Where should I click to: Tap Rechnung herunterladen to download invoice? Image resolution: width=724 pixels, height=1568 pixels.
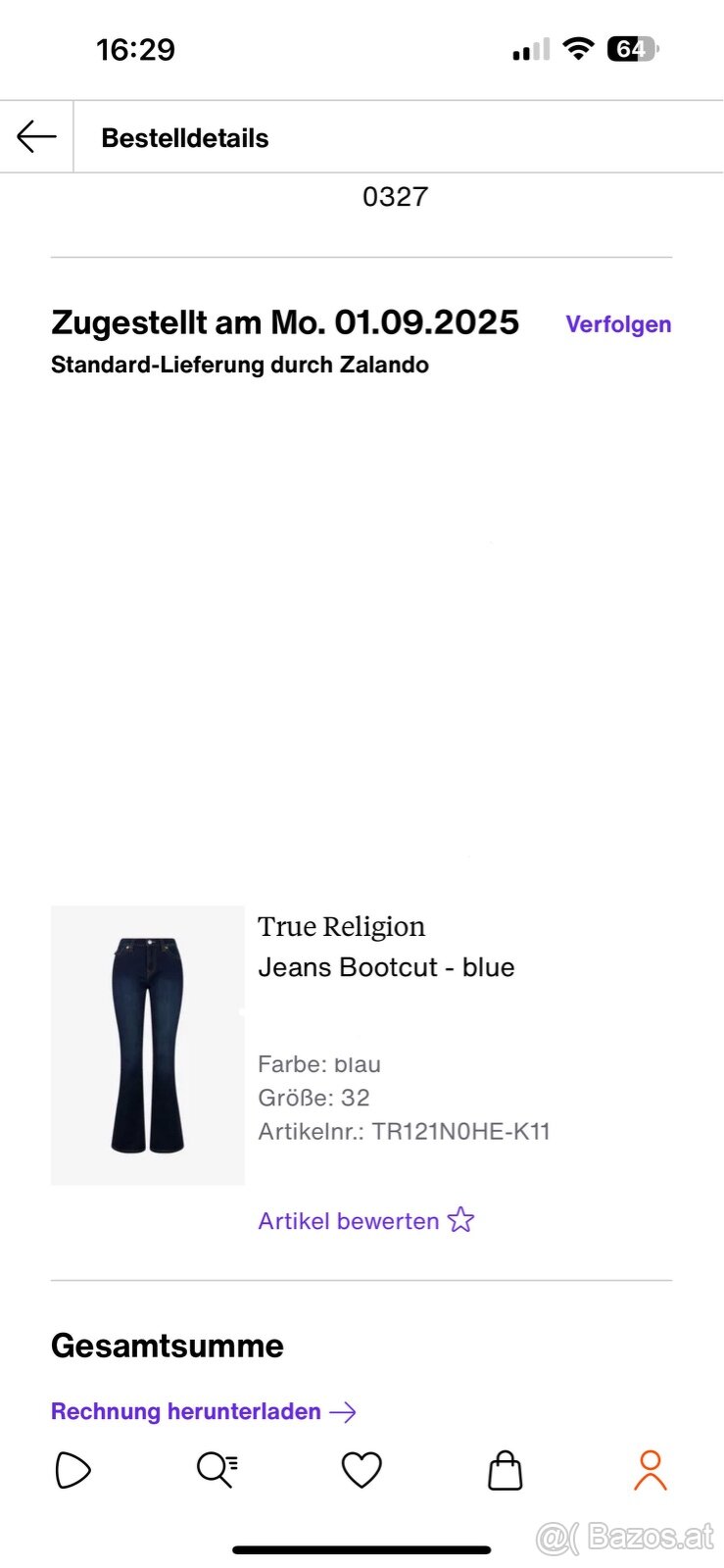coord(185,1411)
